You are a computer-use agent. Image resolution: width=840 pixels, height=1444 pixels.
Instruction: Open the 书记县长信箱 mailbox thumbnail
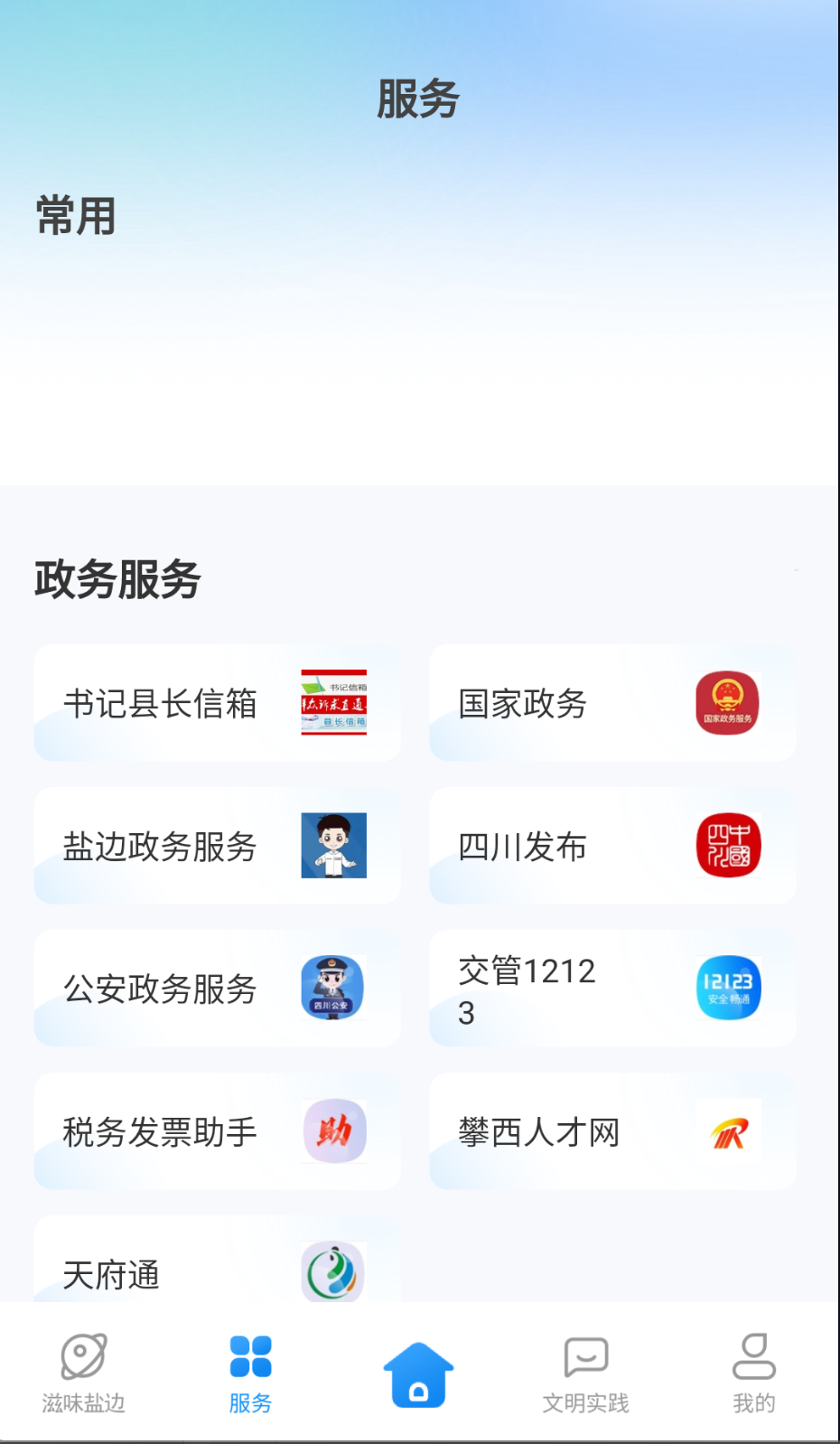click(332, 704)
